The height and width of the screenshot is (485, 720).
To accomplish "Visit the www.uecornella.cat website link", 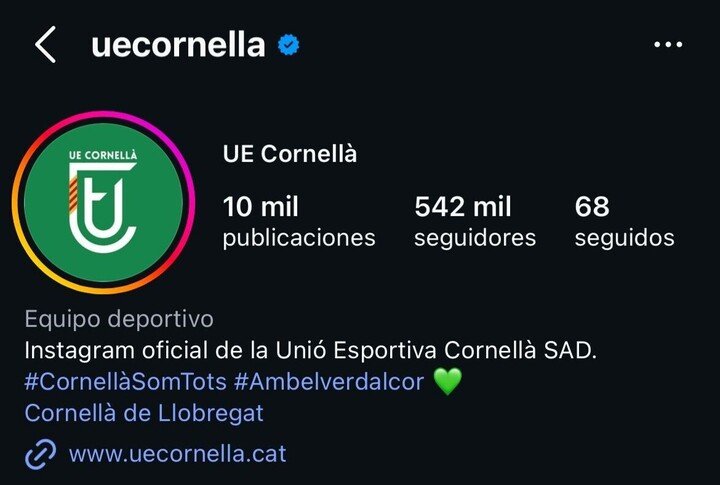I will 177,453.
